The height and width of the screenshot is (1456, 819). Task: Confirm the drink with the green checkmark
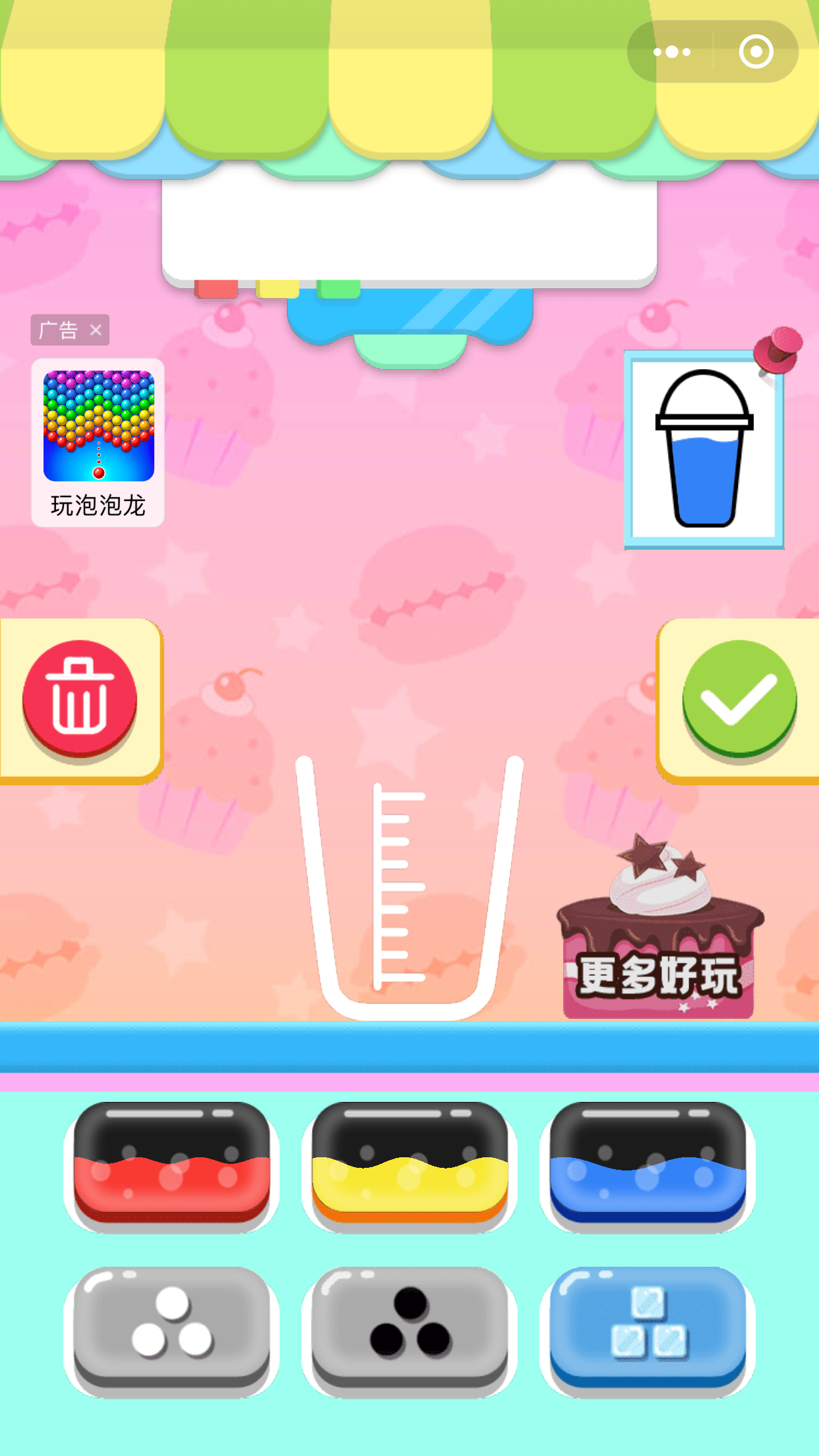(x=739, y=698)
